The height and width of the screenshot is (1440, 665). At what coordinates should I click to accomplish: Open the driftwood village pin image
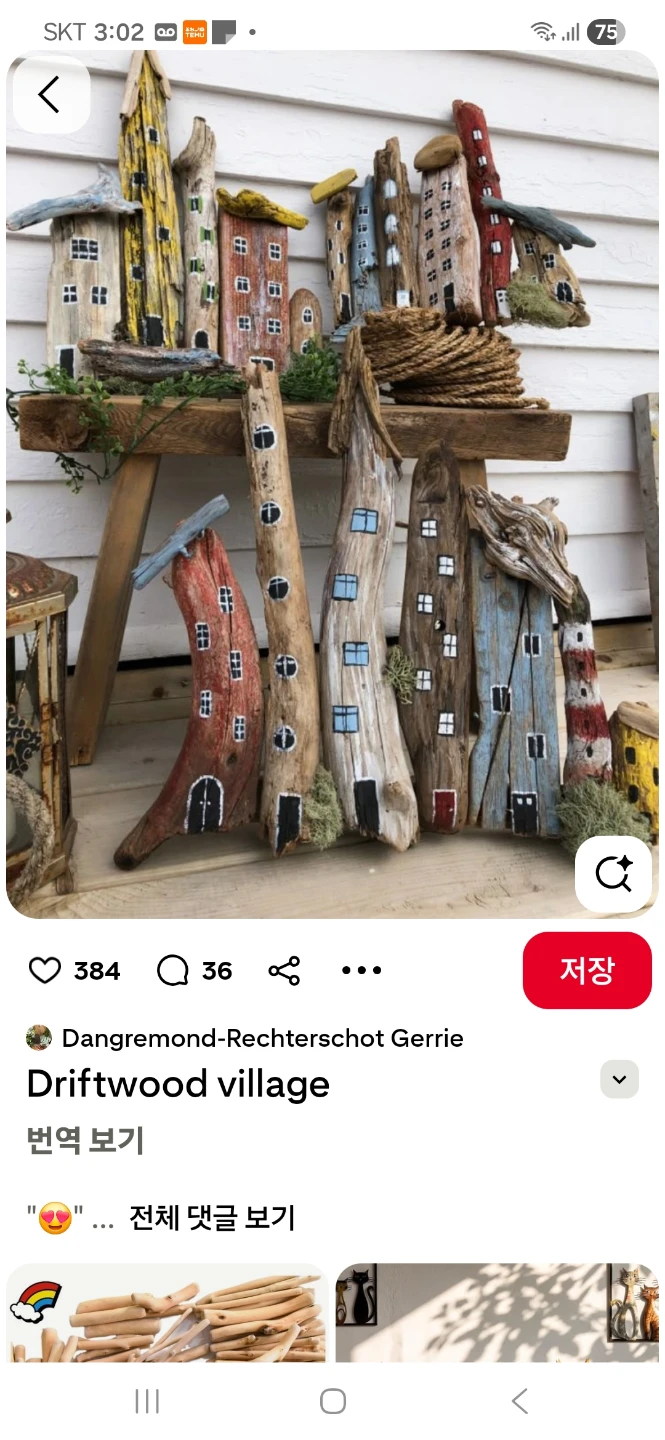pyautogui.click(x=332, y=484)
